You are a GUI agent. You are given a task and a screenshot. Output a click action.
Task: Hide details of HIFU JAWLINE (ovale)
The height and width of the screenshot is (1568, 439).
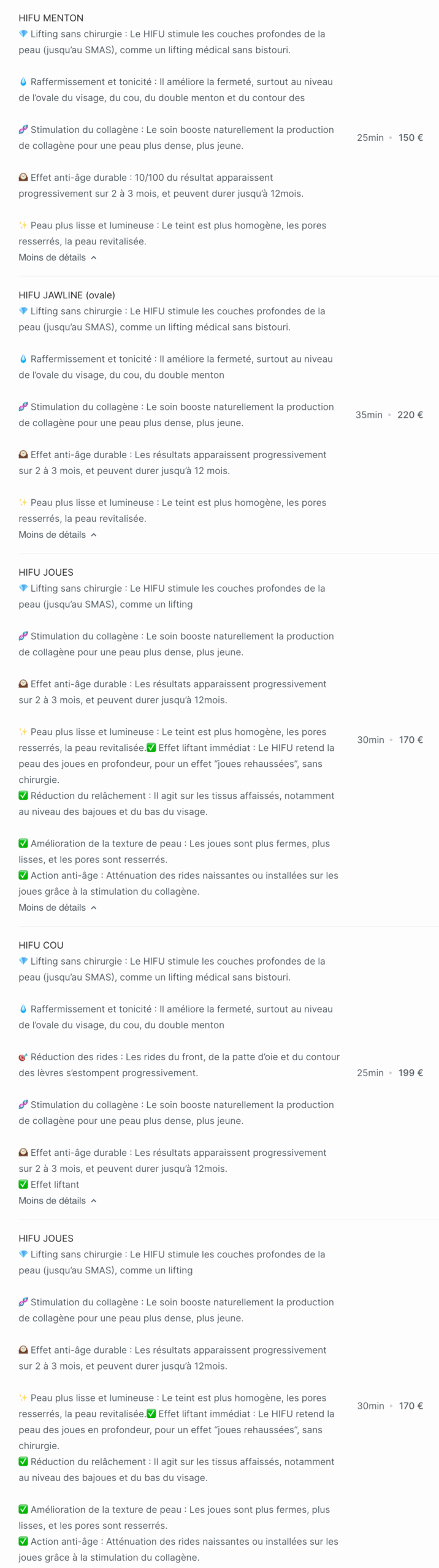pyautogui.click(x=57, y=535)
